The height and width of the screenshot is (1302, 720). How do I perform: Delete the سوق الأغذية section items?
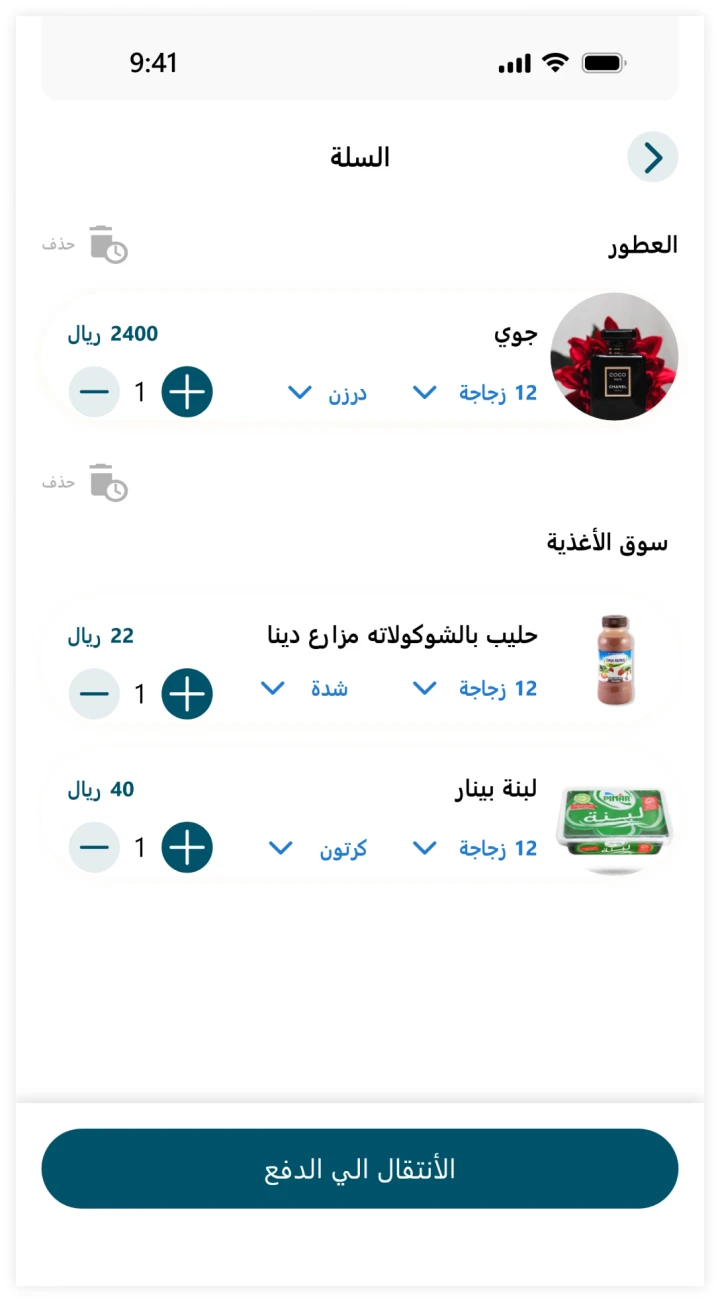107,482
